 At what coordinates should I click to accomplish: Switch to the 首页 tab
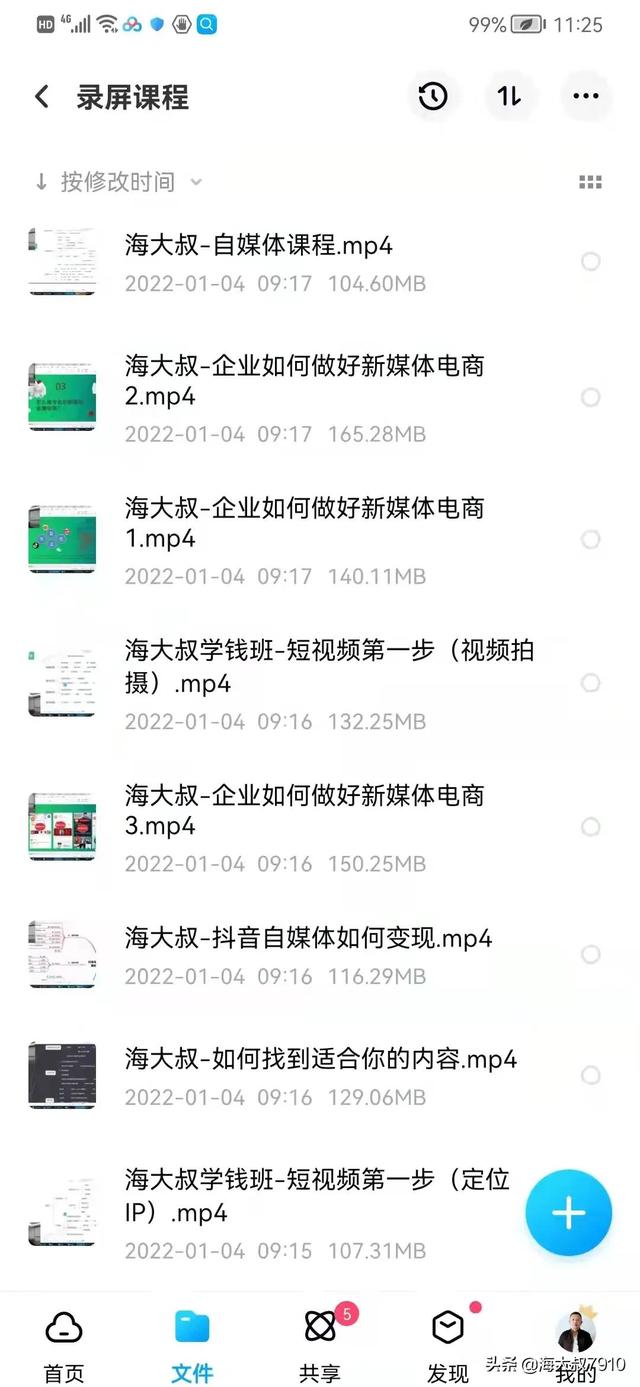64,1345
